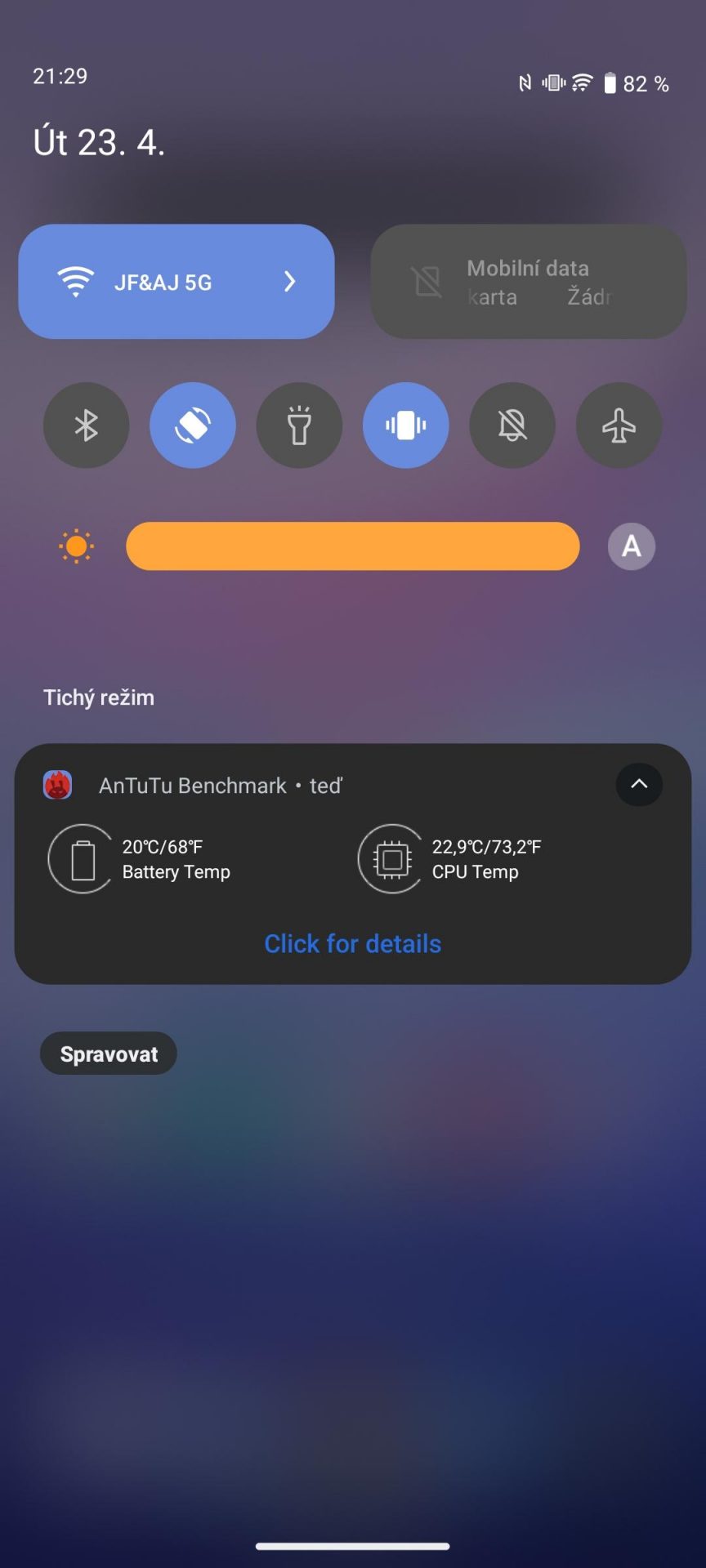Enable do not disturb bell

click(512, 425)
